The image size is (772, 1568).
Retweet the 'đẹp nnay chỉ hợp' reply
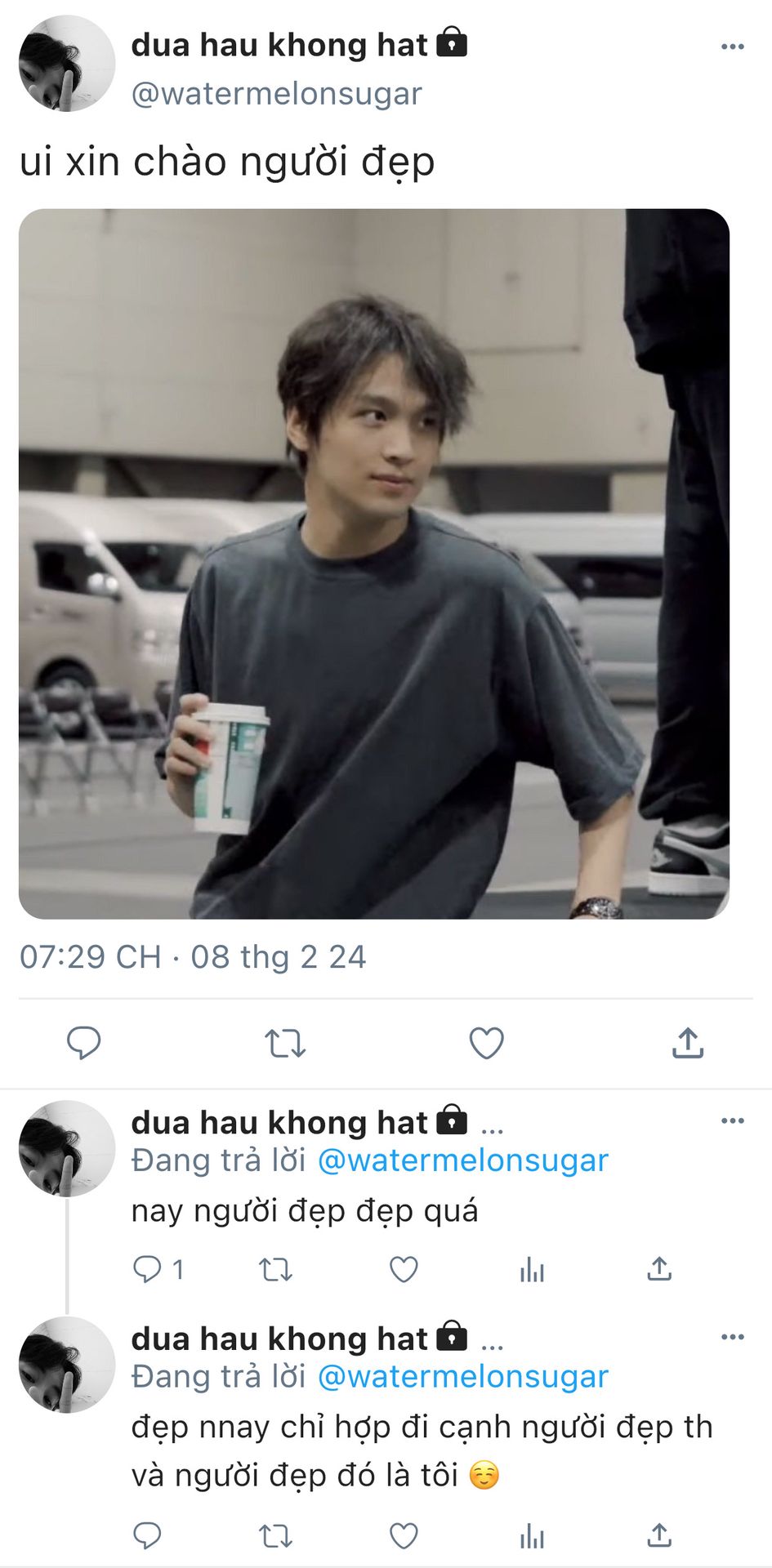(275, 1536)
